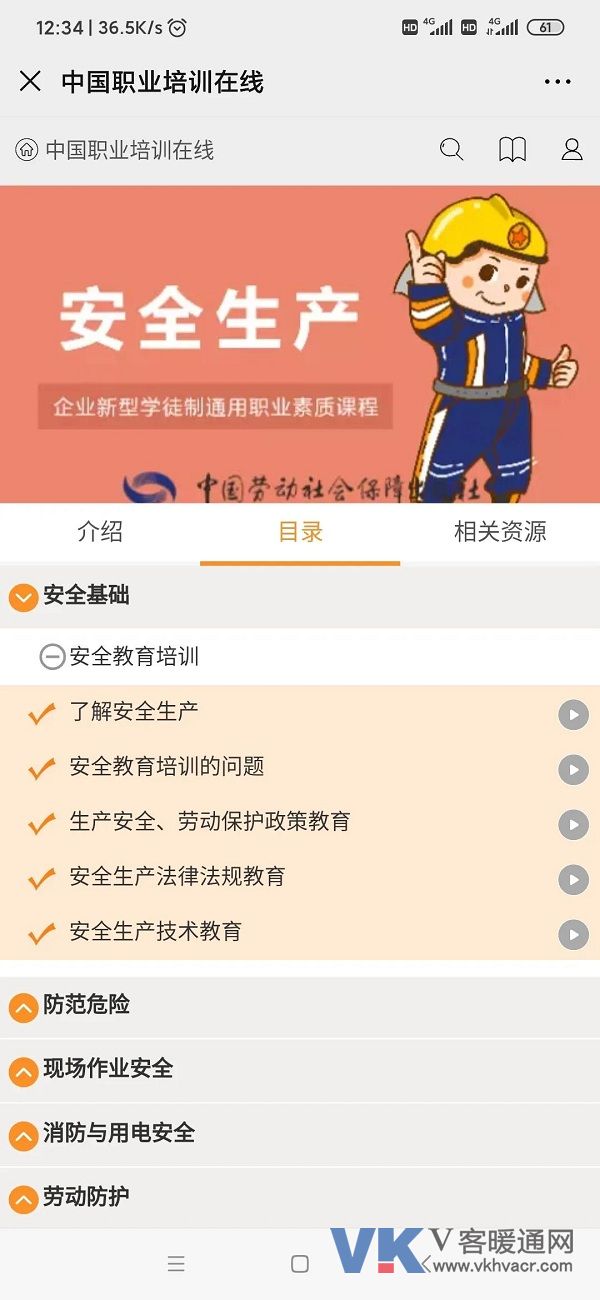
Task: Collapse the 安全教育培训 section
Action: (x=52, y=657)
